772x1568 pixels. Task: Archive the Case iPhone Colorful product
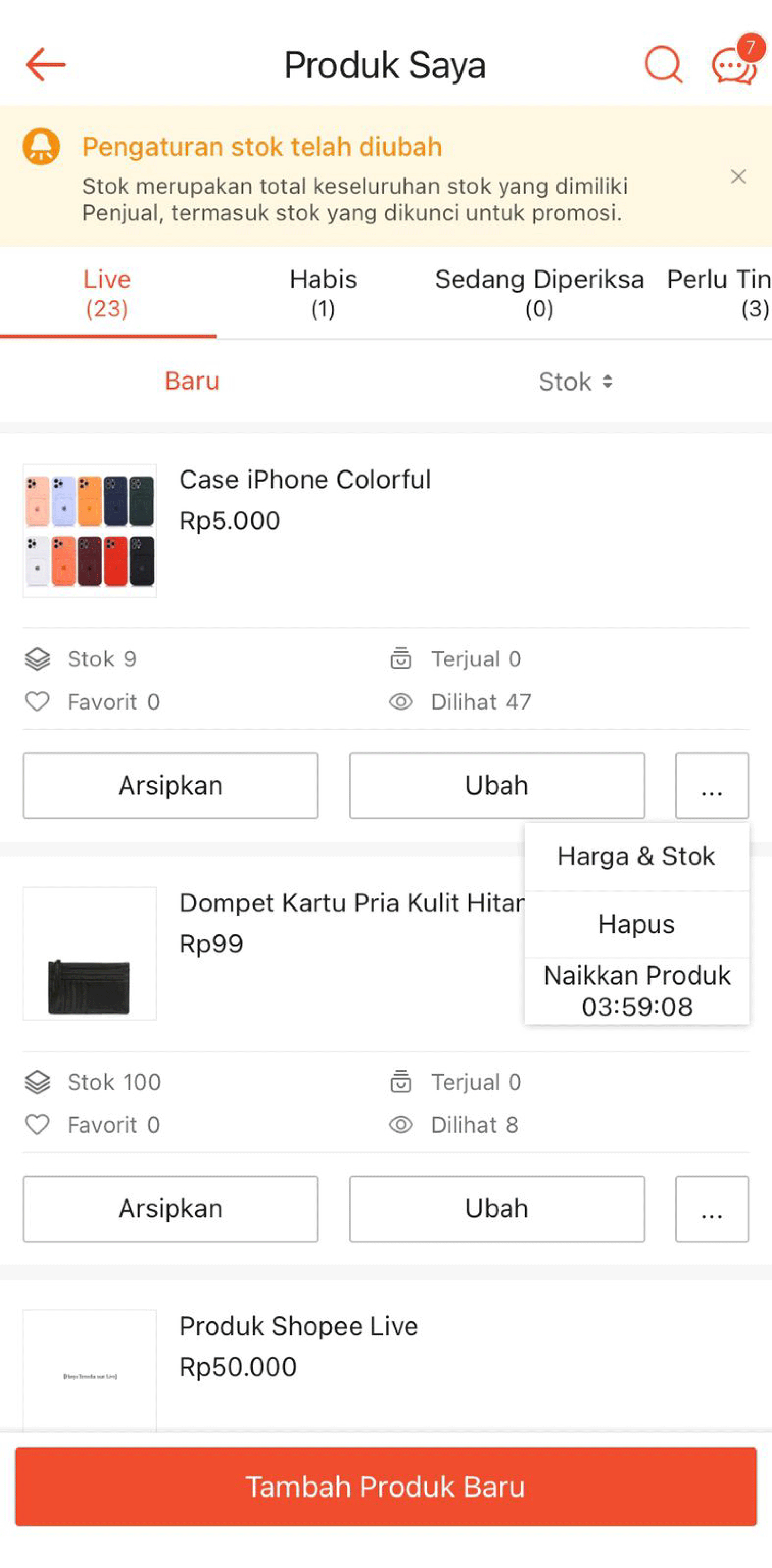(170, 785)
